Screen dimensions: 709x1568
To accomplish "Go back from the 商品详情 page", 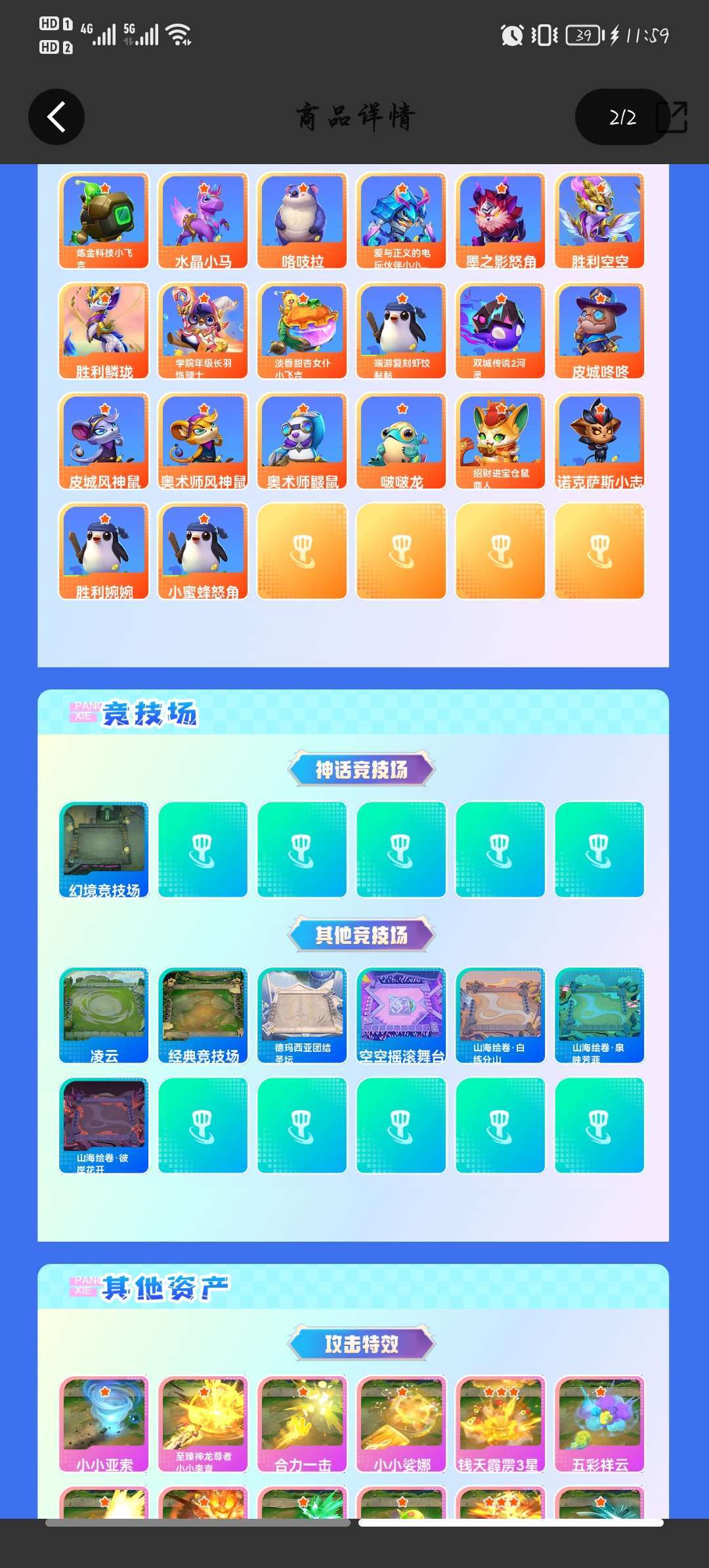I will coord(56,117).
